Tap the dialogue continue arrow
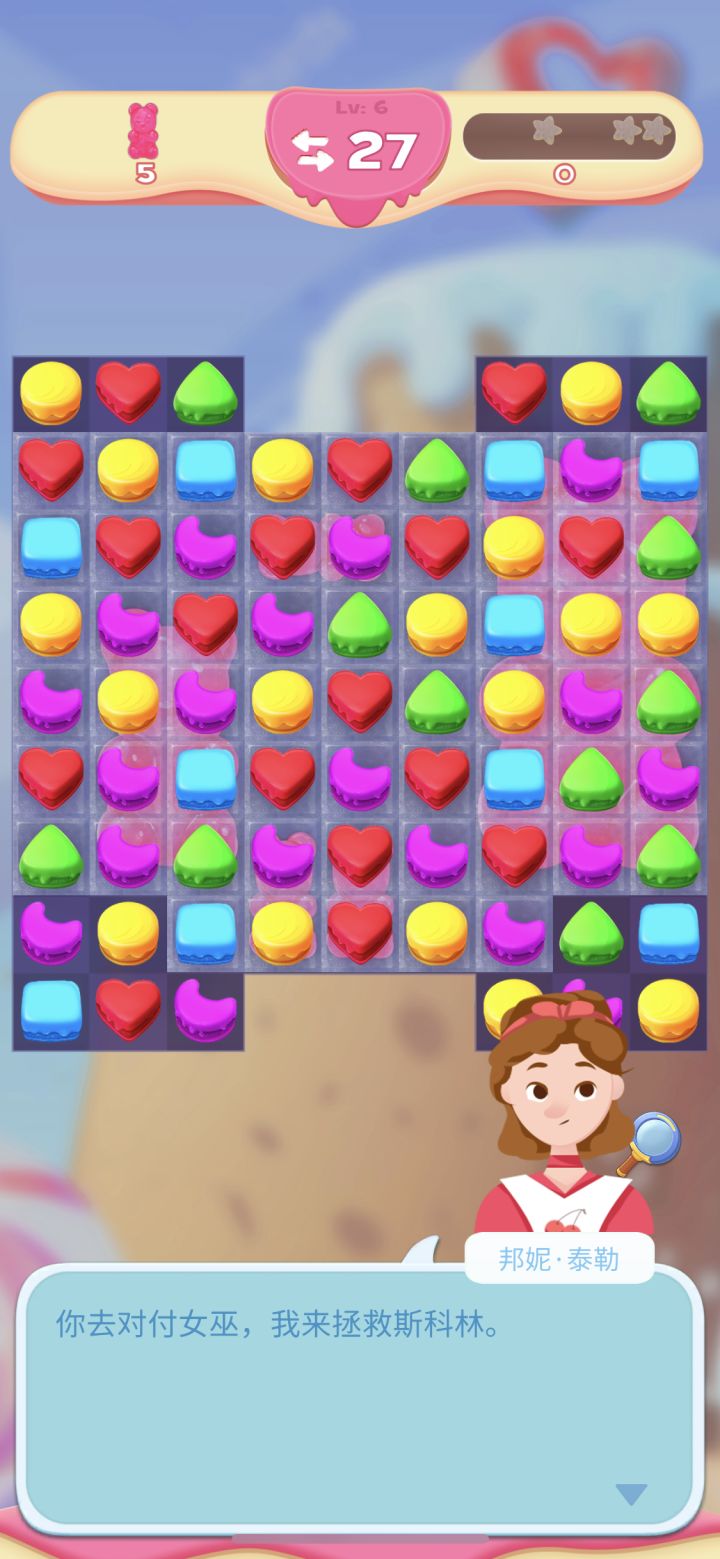This screenshot has height=1559, width=720. pos(631,1494)
